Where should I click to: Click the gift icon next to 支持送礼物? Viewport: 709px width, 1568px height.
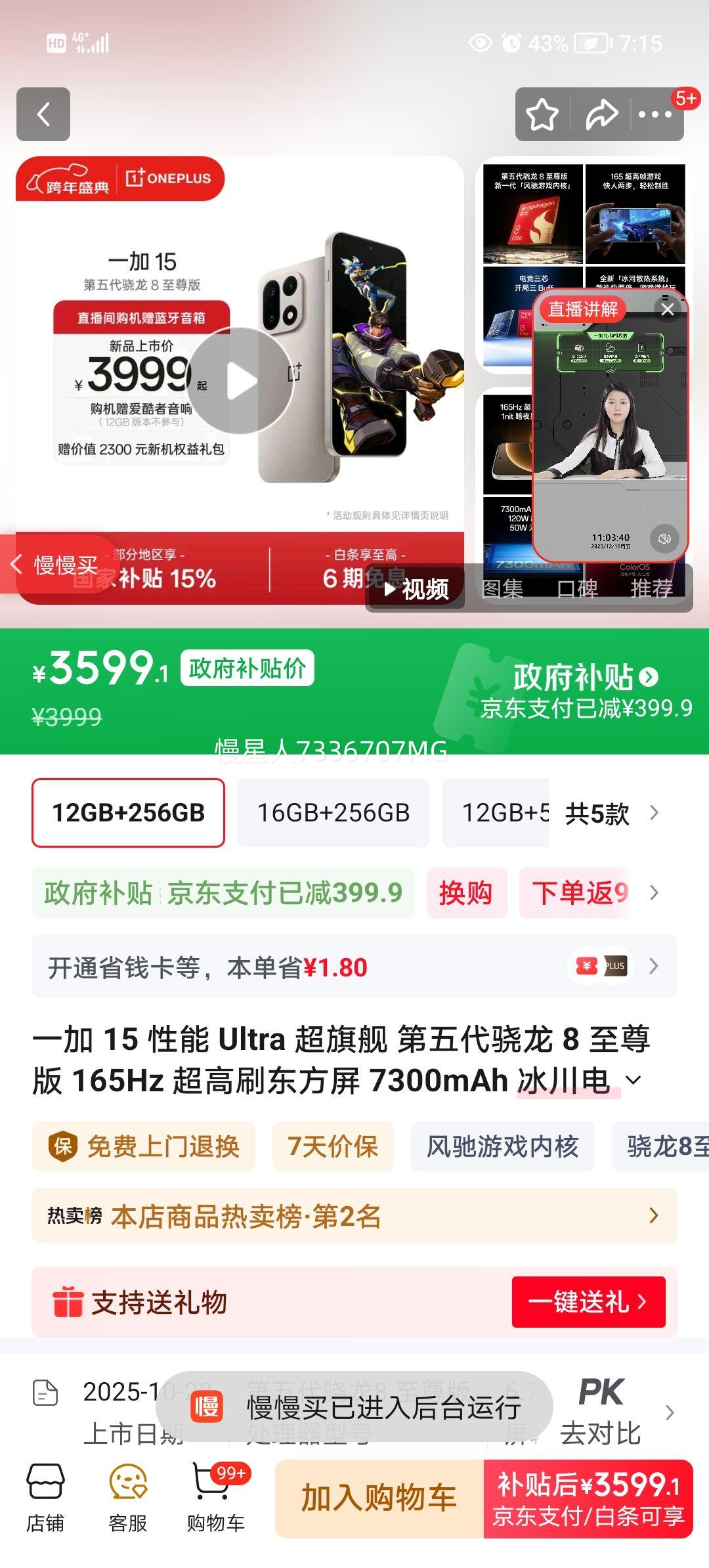66,1304
